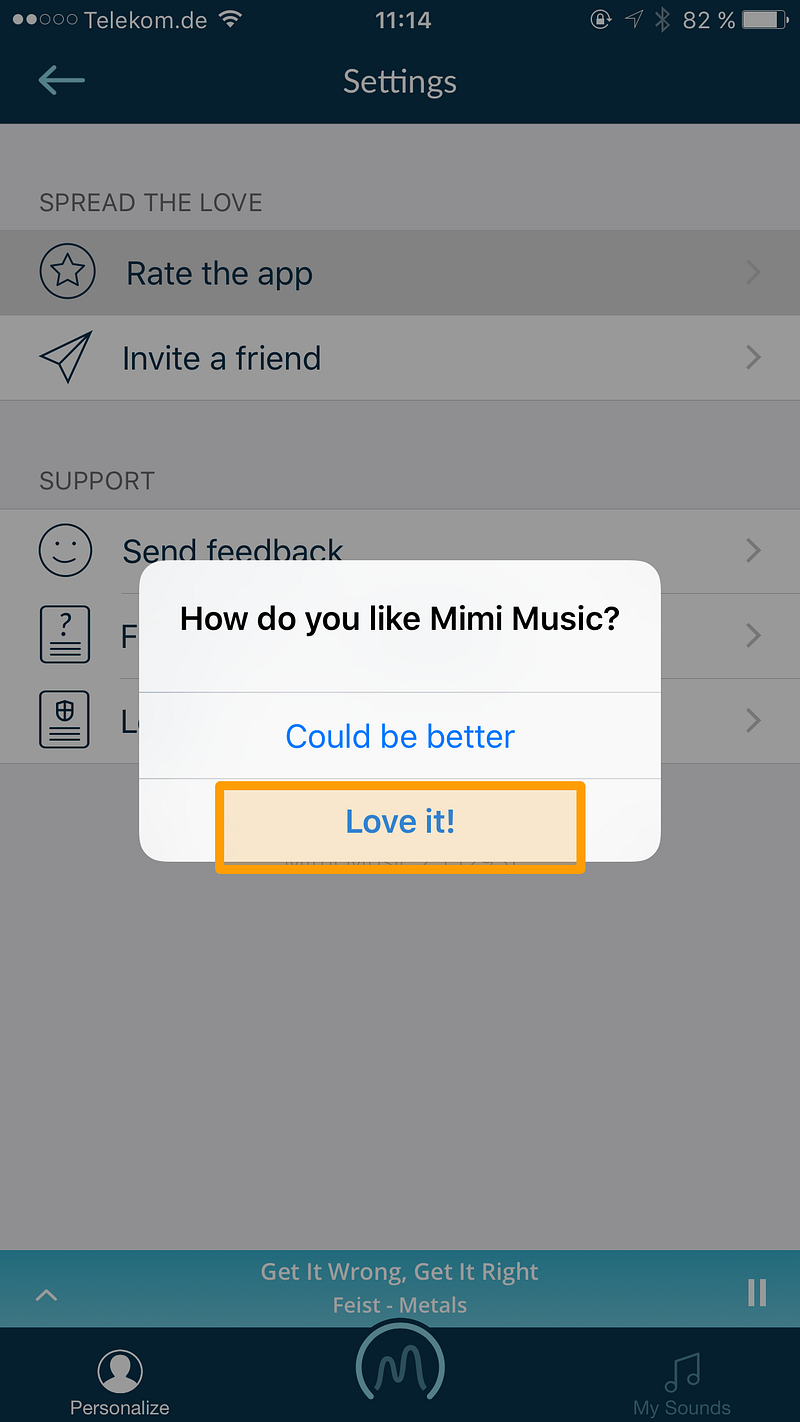Pause the playing Feist track
Image resolution: width=800 pixels, height=1422 pixels.
757,1292
